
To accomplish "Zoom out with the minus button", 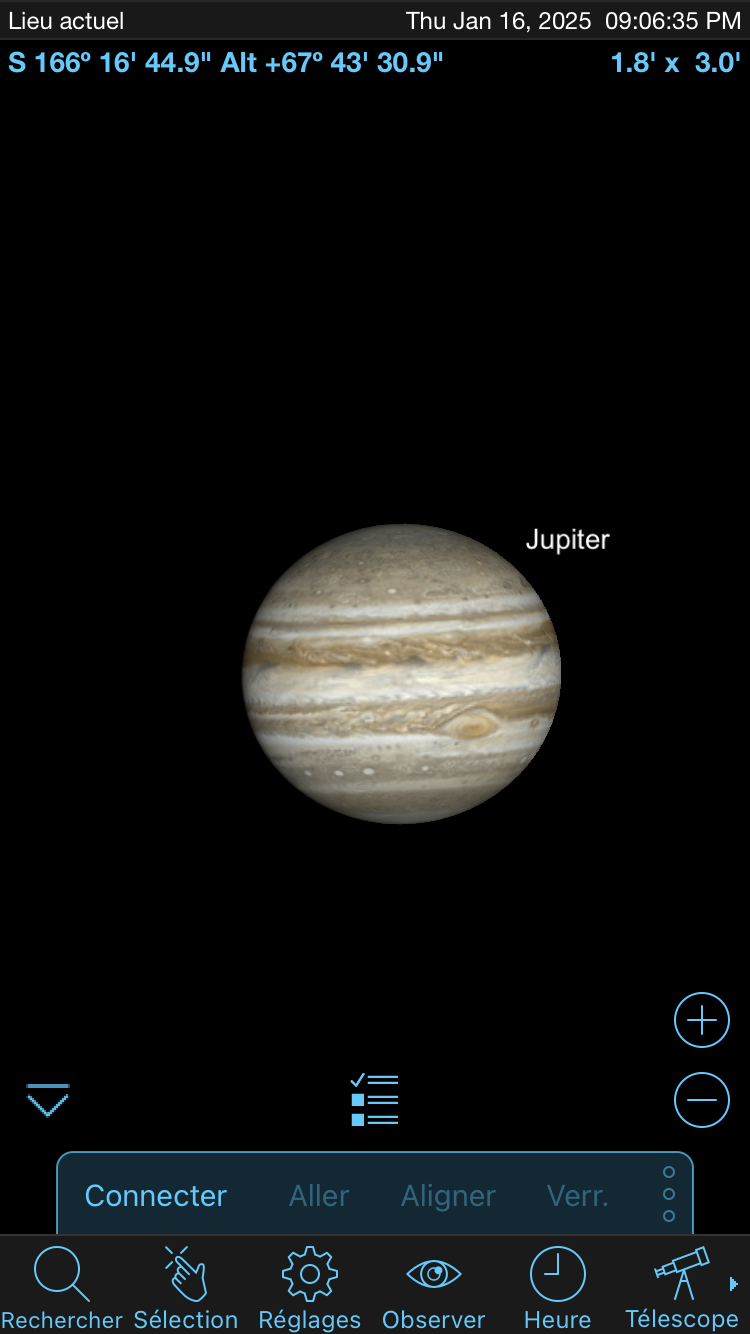I will [702, 1100].
